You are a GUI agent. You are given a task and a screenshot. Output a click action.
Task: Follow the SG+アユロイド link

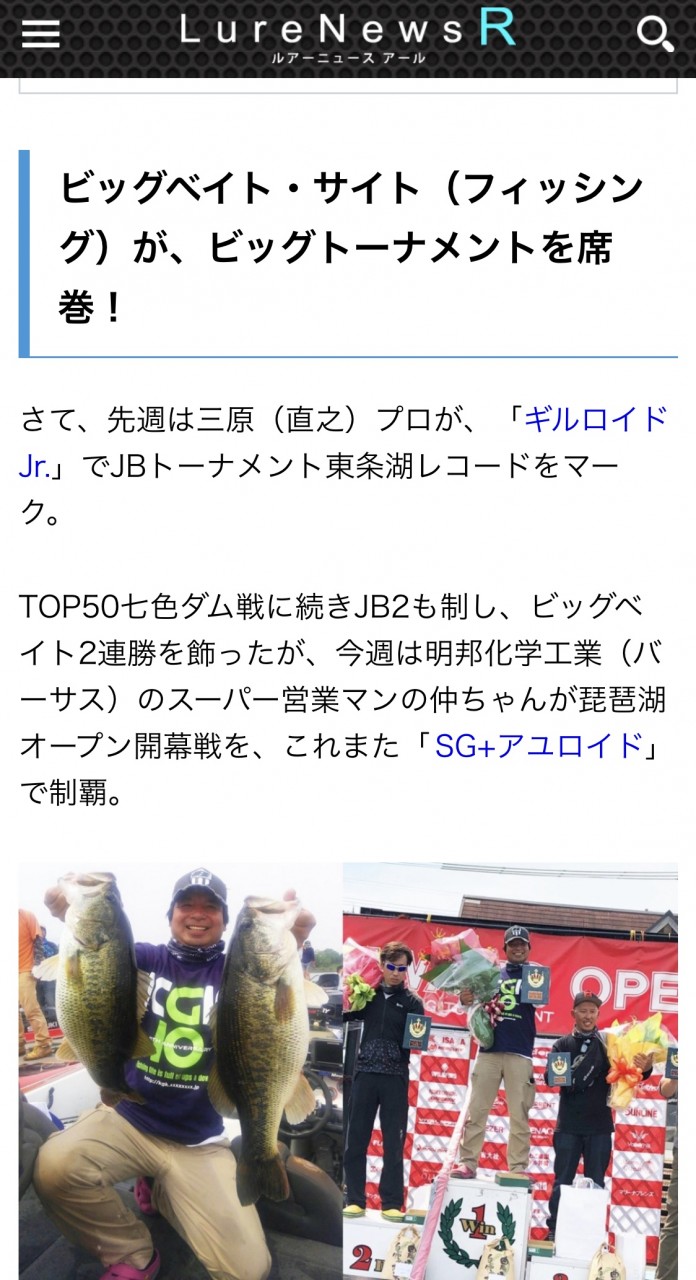(x=539, y=746)
